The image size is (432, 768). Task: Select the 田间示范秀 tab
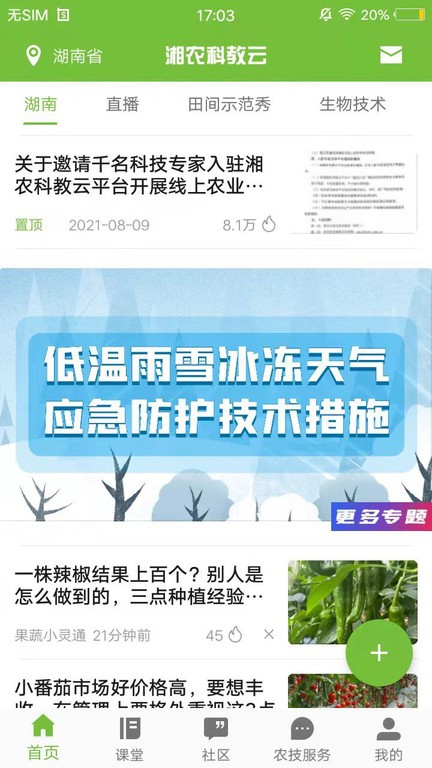[x=229, y=104]
